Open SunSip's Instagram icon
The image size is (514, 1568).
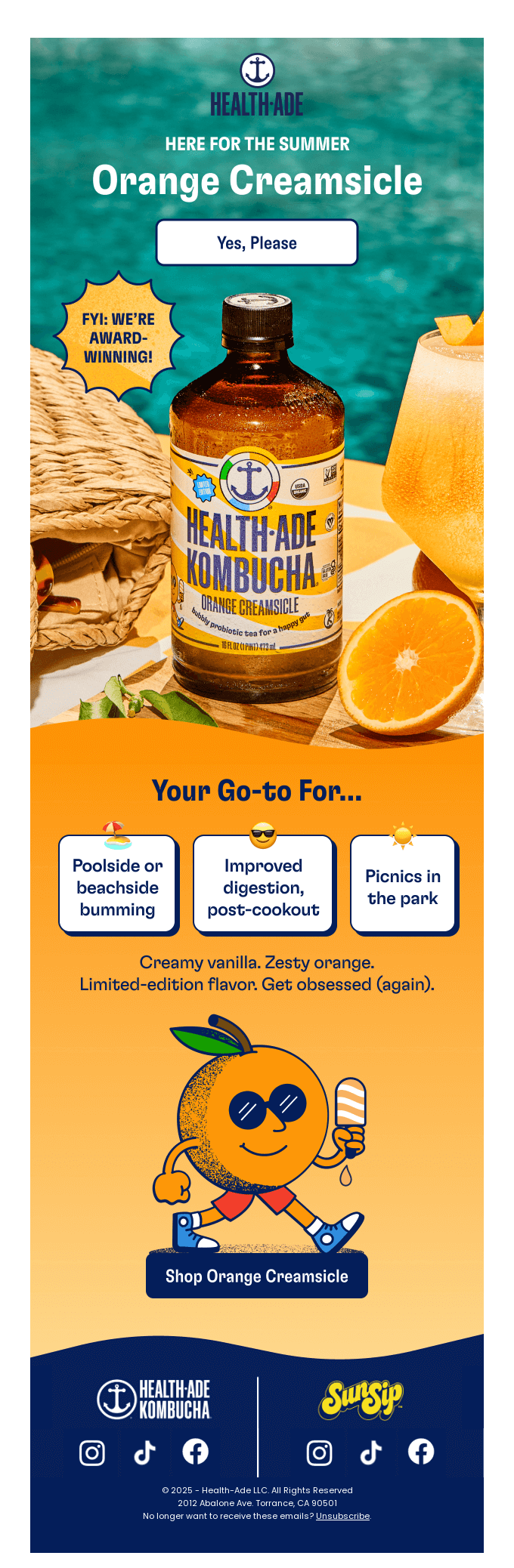(x=319, y=1452)
